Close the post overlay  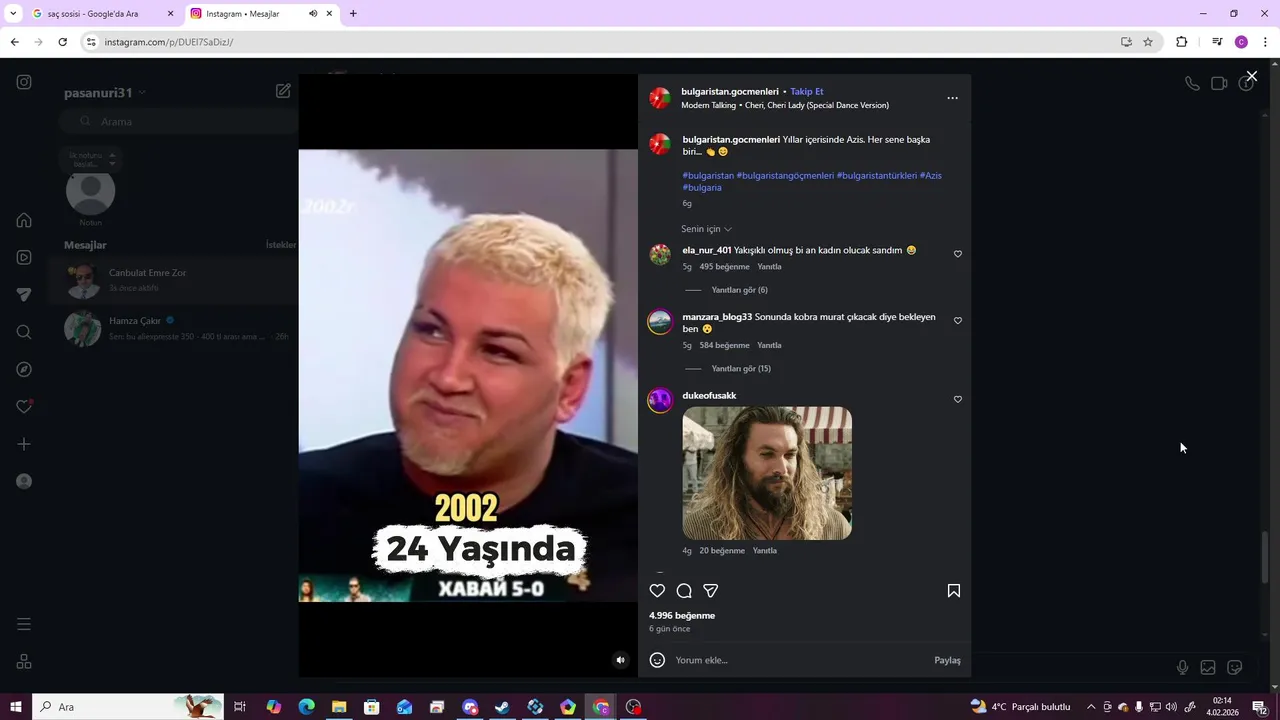click(x=1251, y=76)
